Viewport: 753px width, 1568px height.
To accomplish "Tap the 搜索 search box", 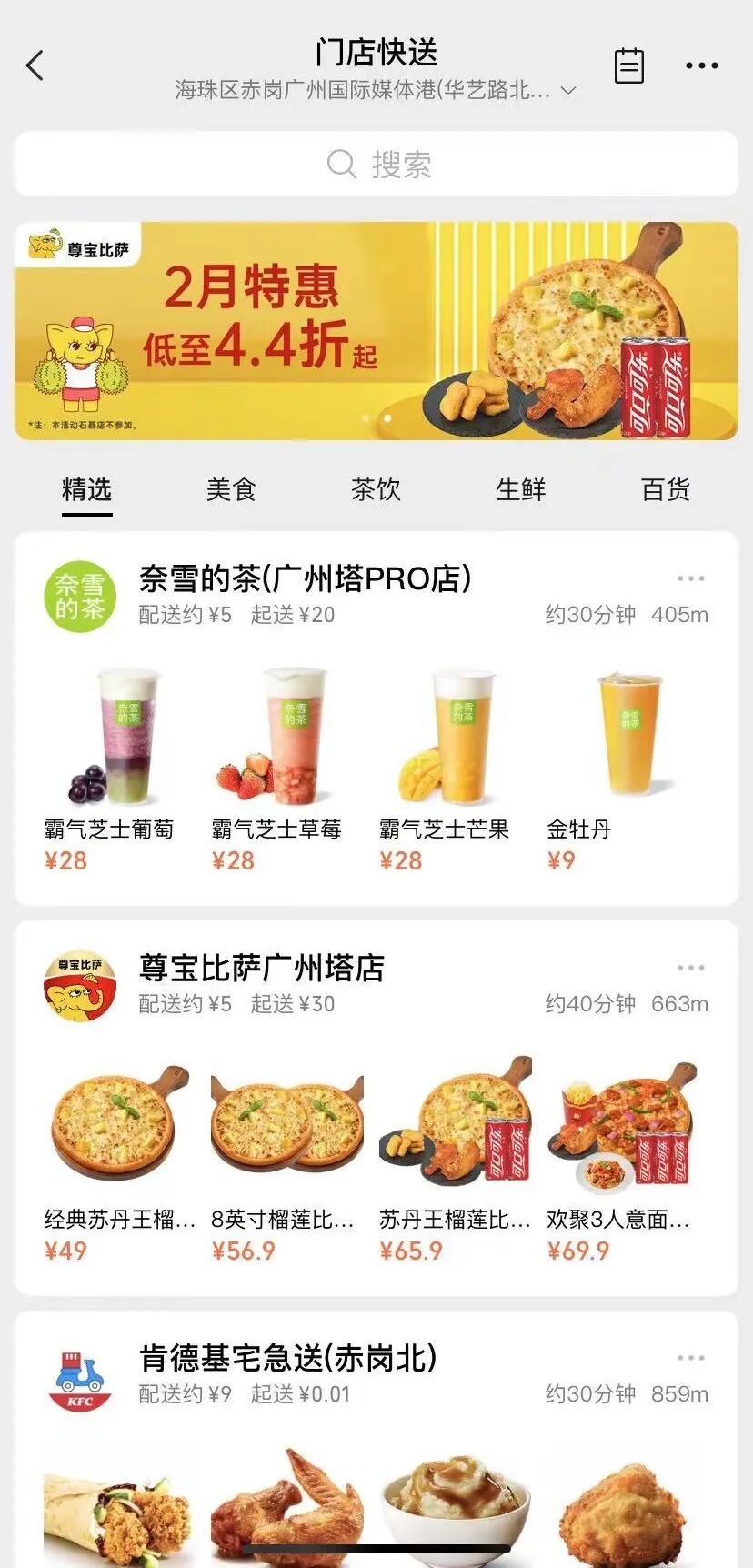I will (376, 164).
